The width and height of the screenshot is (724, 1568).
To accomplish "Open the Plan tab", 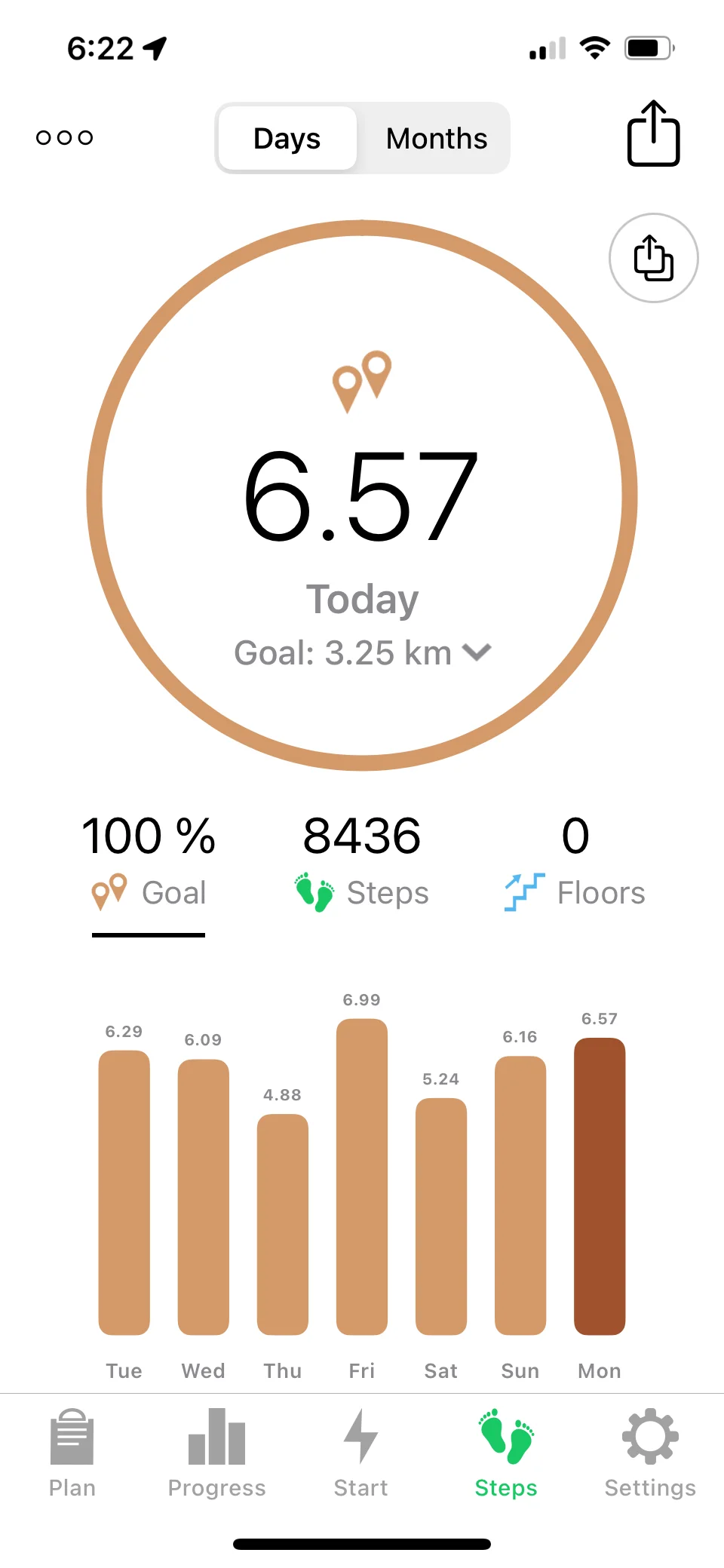I will tap(72, 1453).
